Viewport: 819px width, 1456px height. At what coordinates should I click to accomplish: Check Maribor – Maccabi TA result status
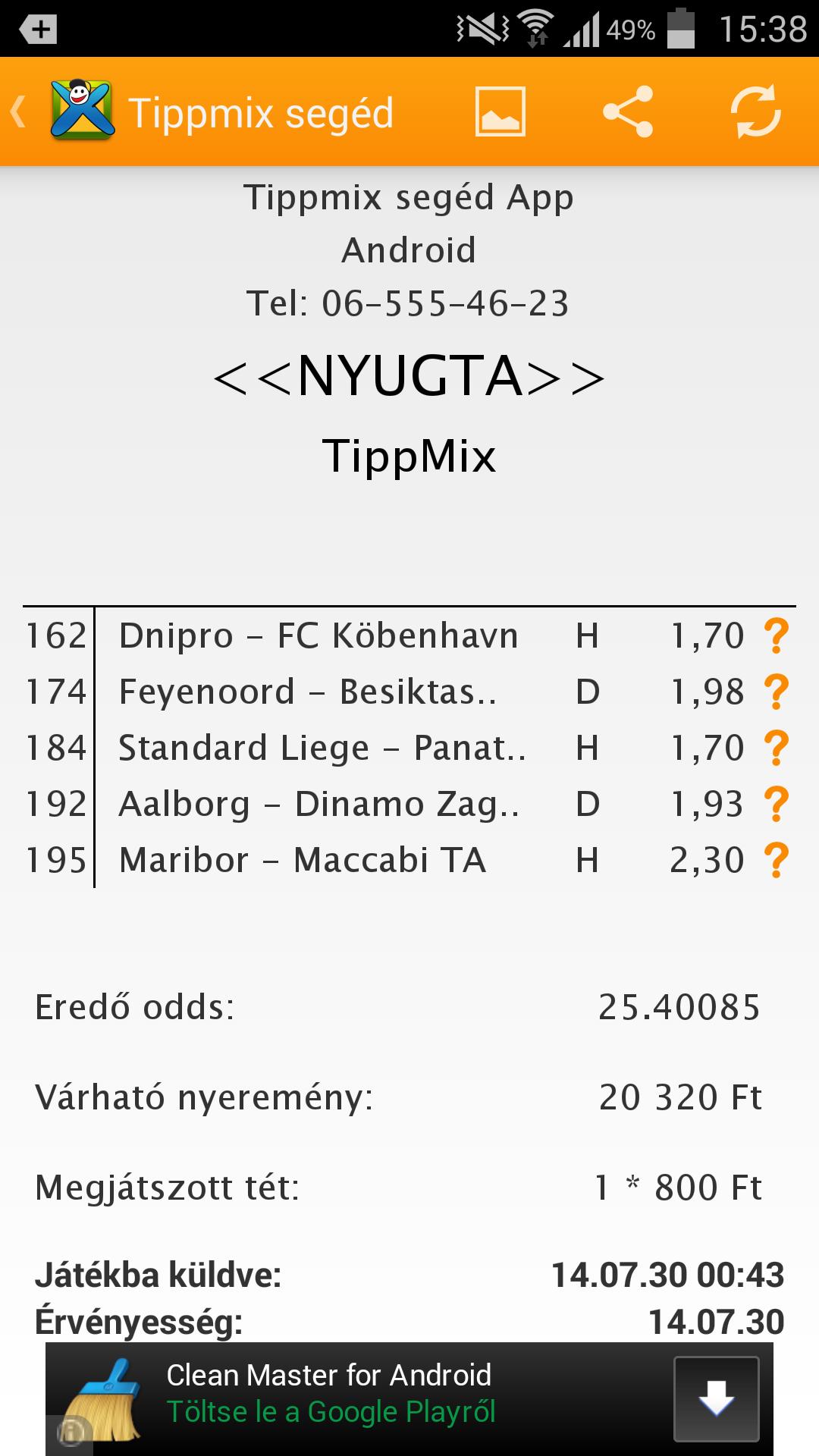(776, 860)
